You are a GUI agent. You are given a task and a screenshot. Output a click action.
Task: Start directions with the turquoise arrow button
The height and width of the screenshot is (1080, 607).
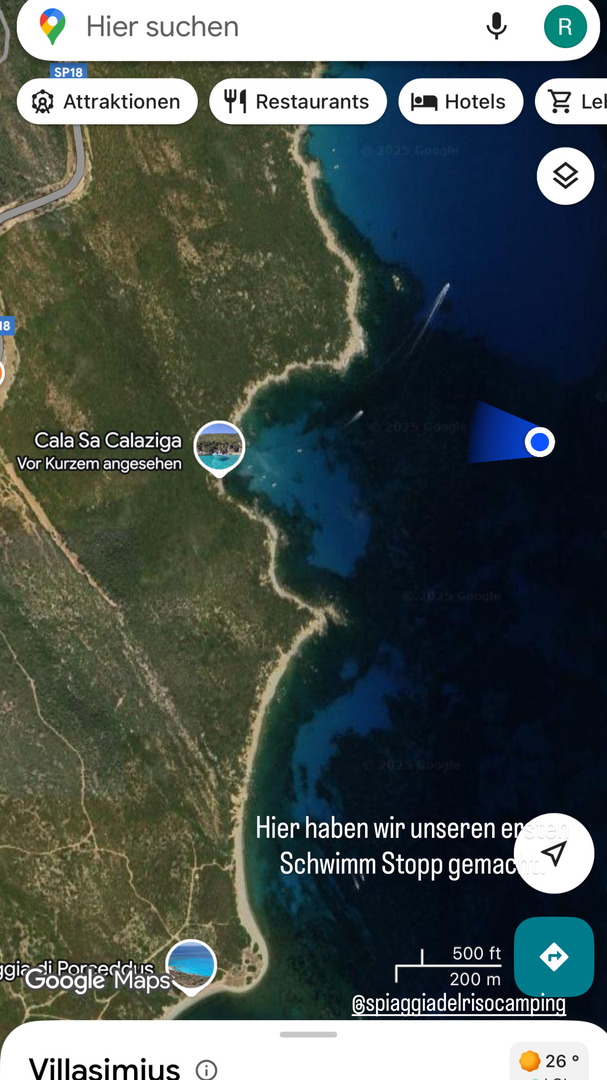pyautogui.click(x=554, y=957)
